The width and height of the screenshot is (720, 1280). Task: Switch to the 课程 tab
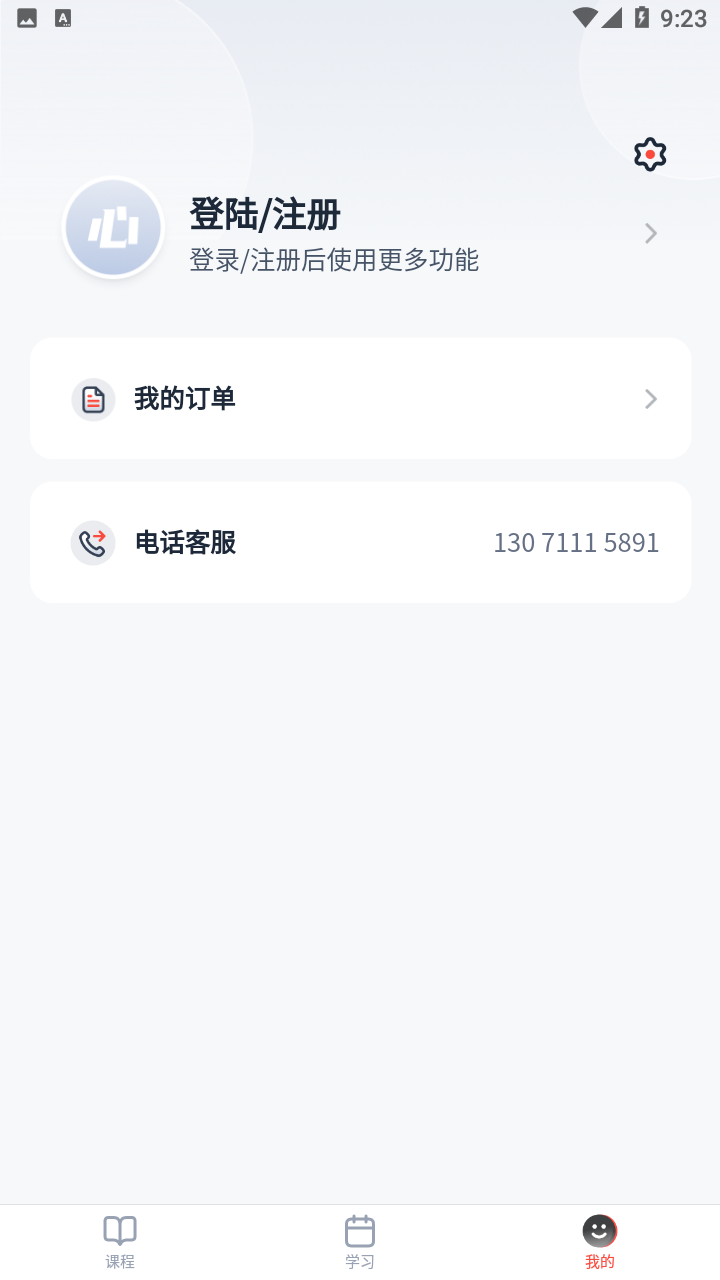click(x=120, y=1242)
